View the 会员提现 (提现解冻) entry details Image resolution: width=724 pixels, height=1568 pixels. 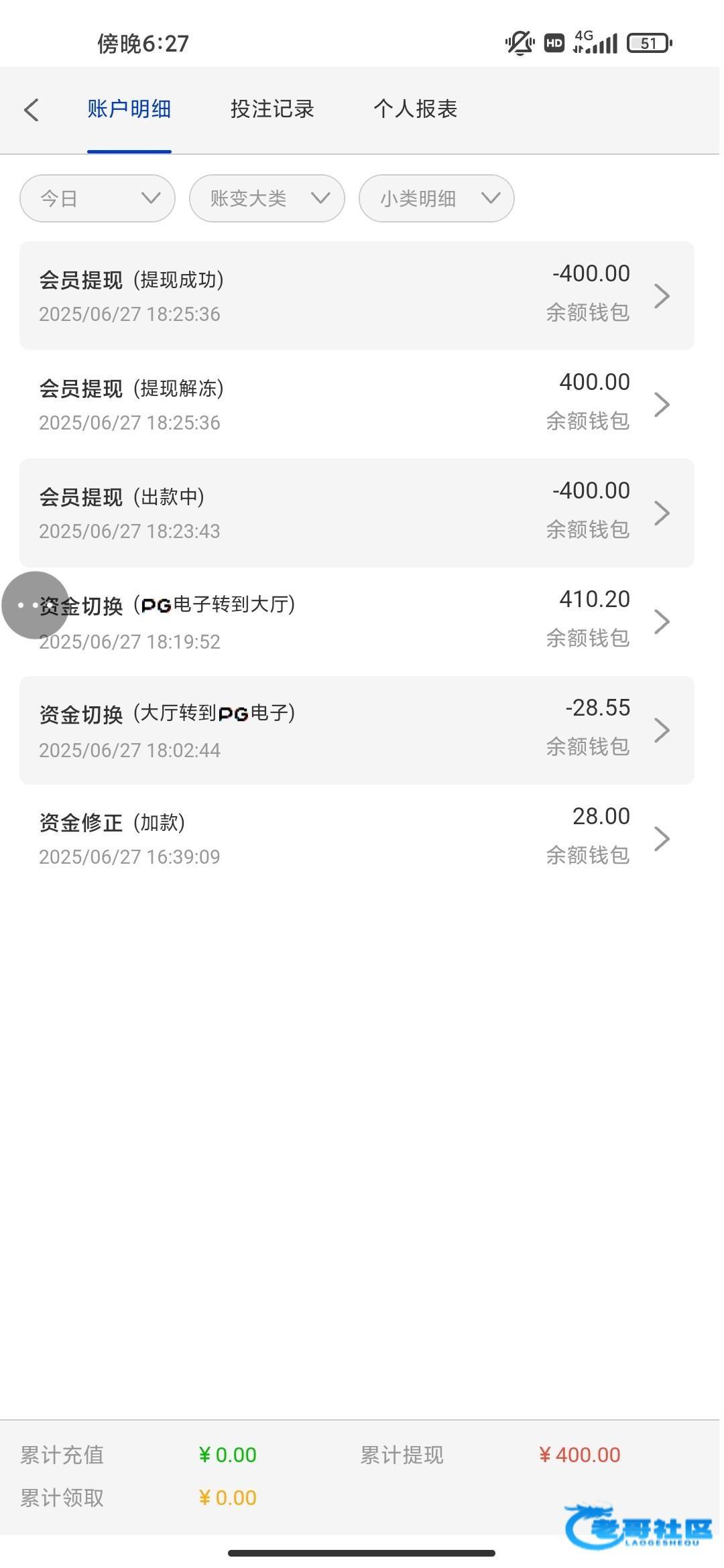[357, 404]
